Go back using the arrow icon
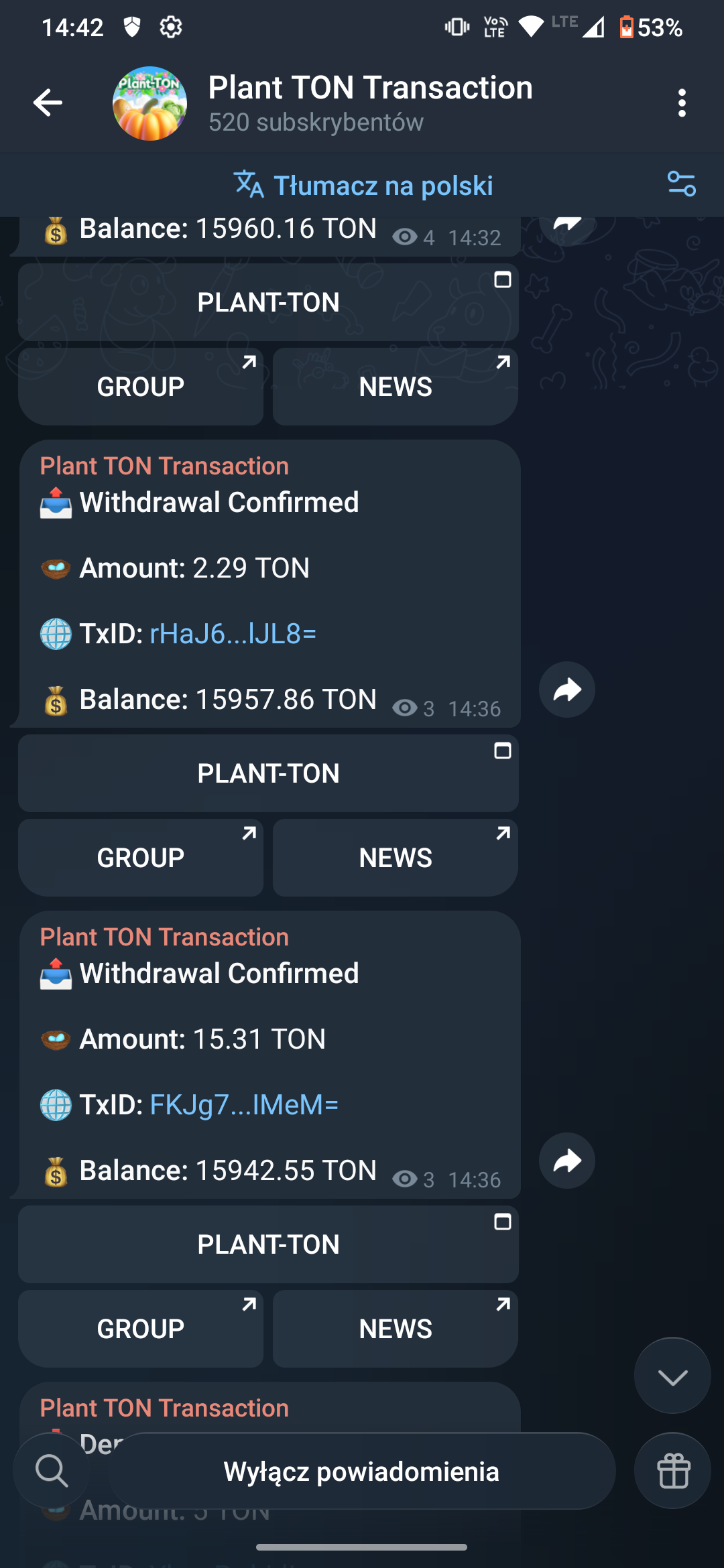Screen dimensions: 724x1568 pos(48,103)
